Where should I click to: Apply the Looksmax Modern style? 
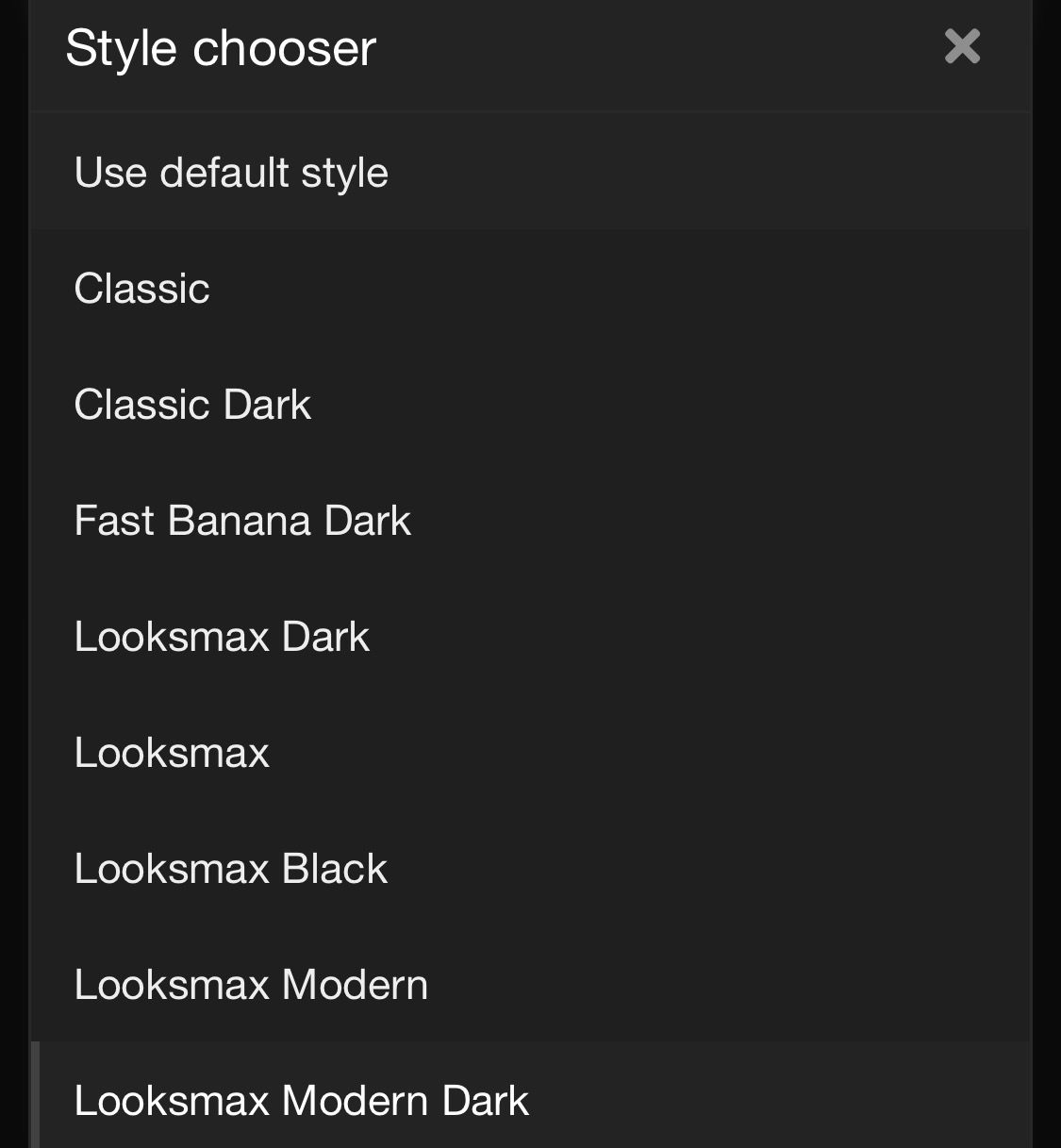251,985
